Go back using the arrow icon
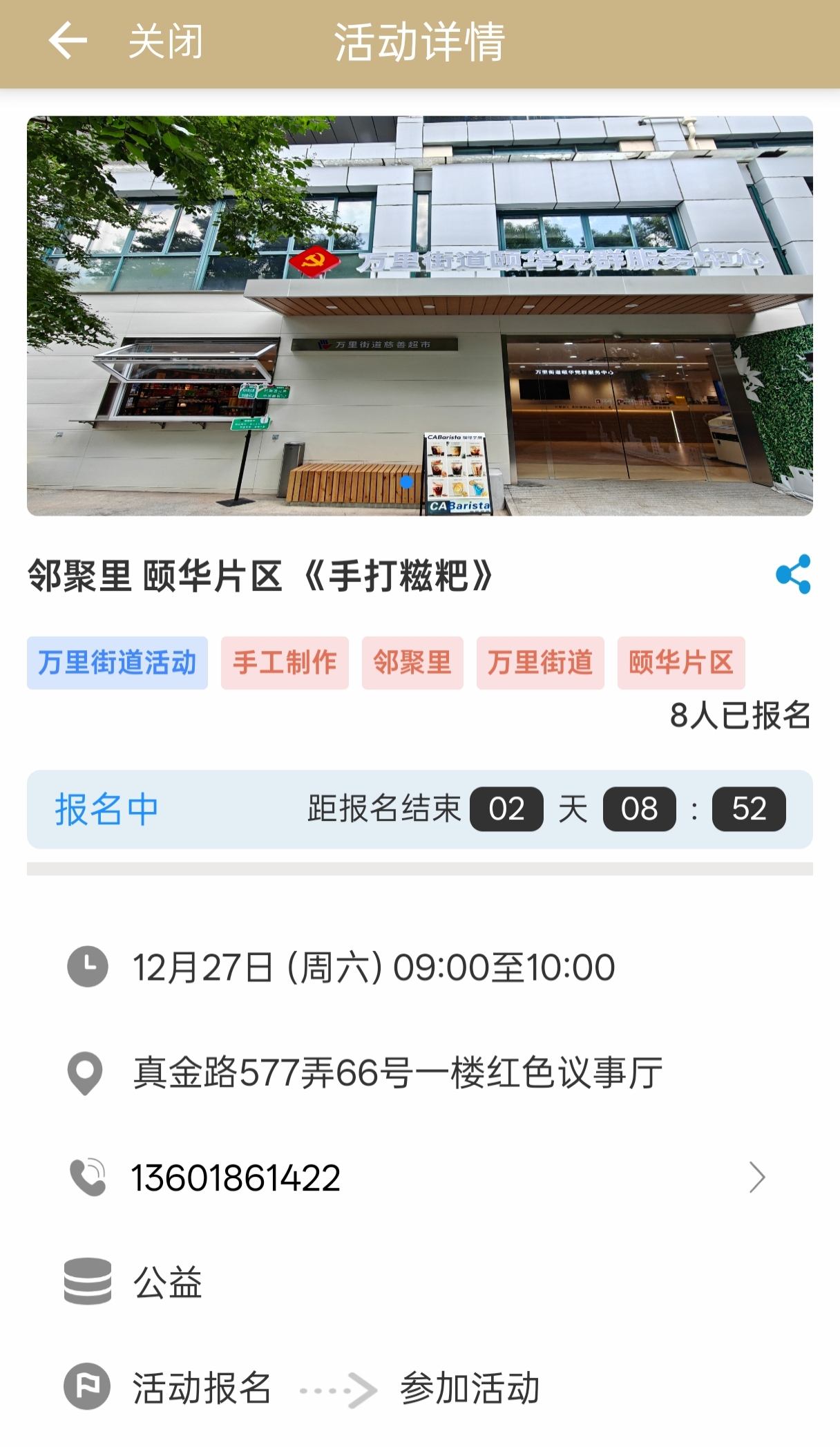The height and width of the screenshot is (1447, 840). click(68, 40)
